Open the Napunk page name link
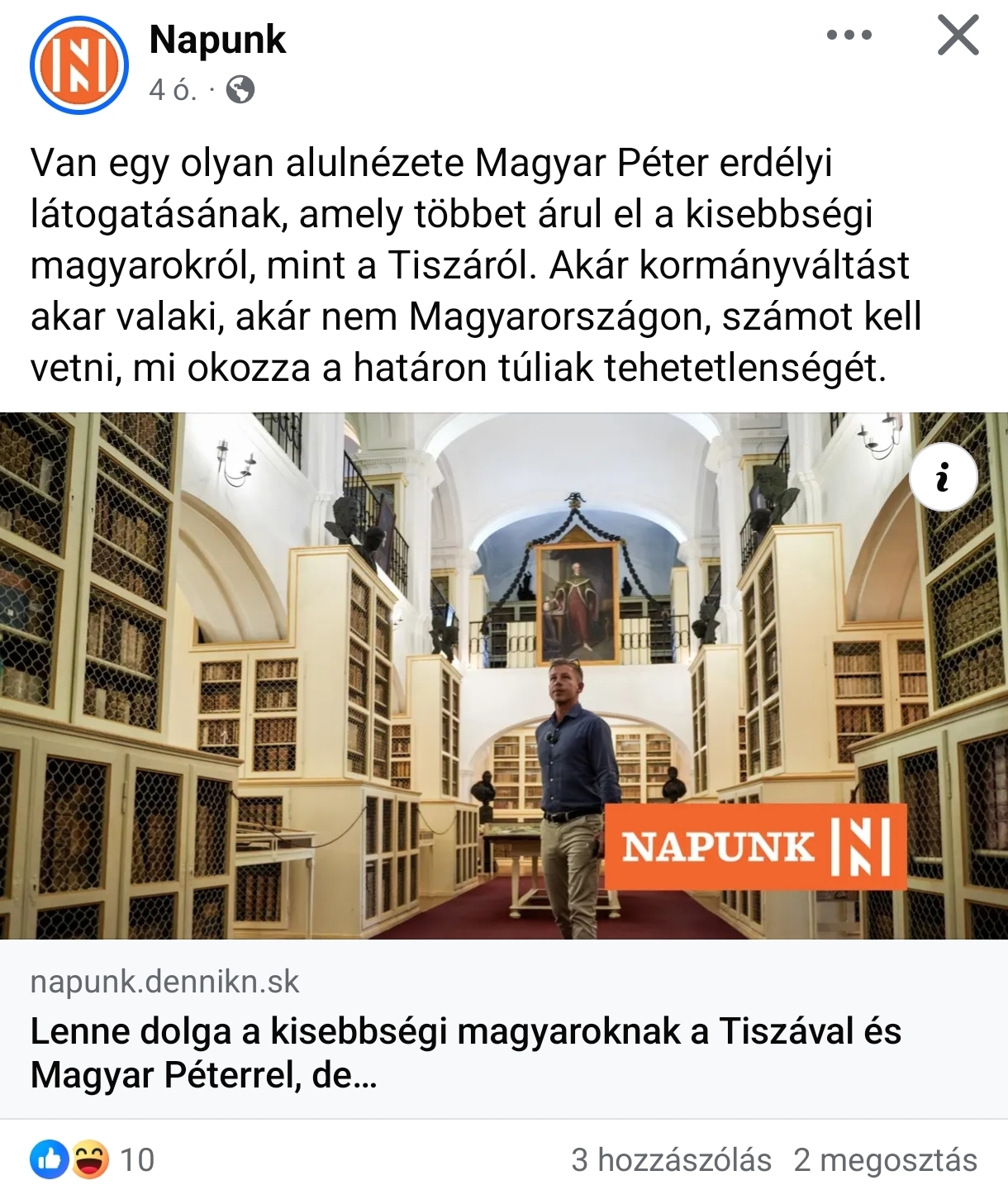The width and height of the screenshot is (1008, 1204). pos(217,40)
